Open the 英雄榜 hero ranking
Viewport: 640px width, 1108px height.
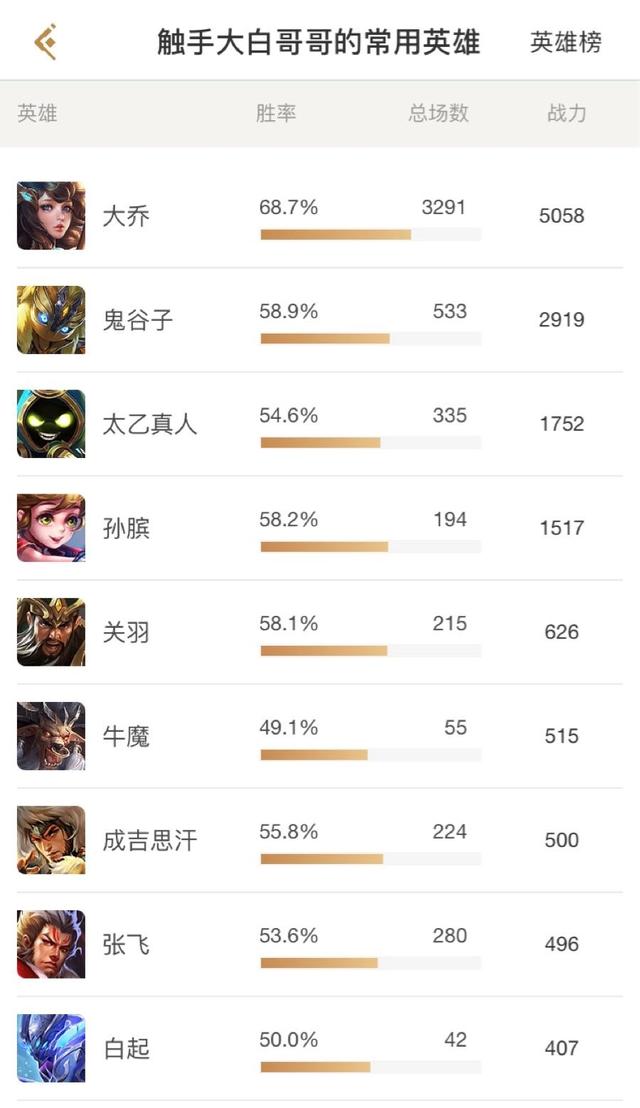point(566,42)
